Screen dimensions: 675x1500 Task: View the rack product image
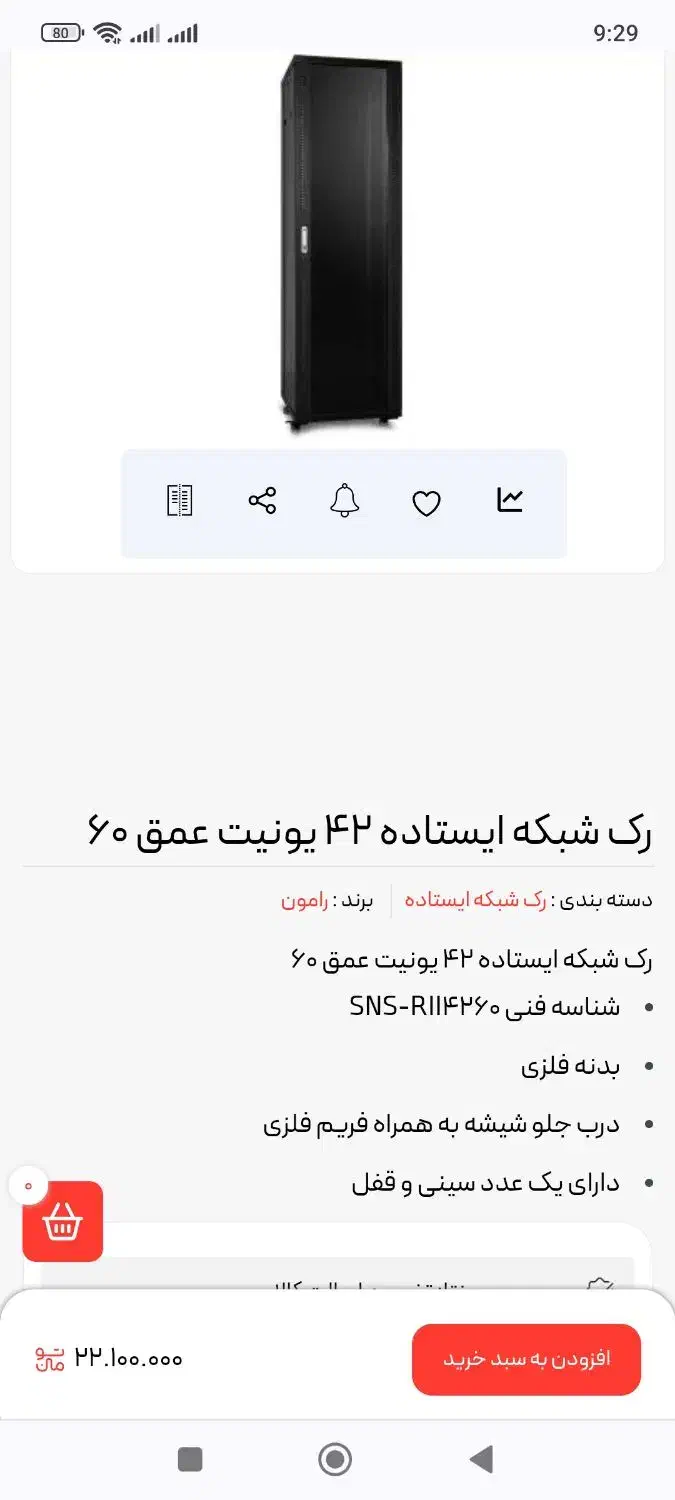341,244
